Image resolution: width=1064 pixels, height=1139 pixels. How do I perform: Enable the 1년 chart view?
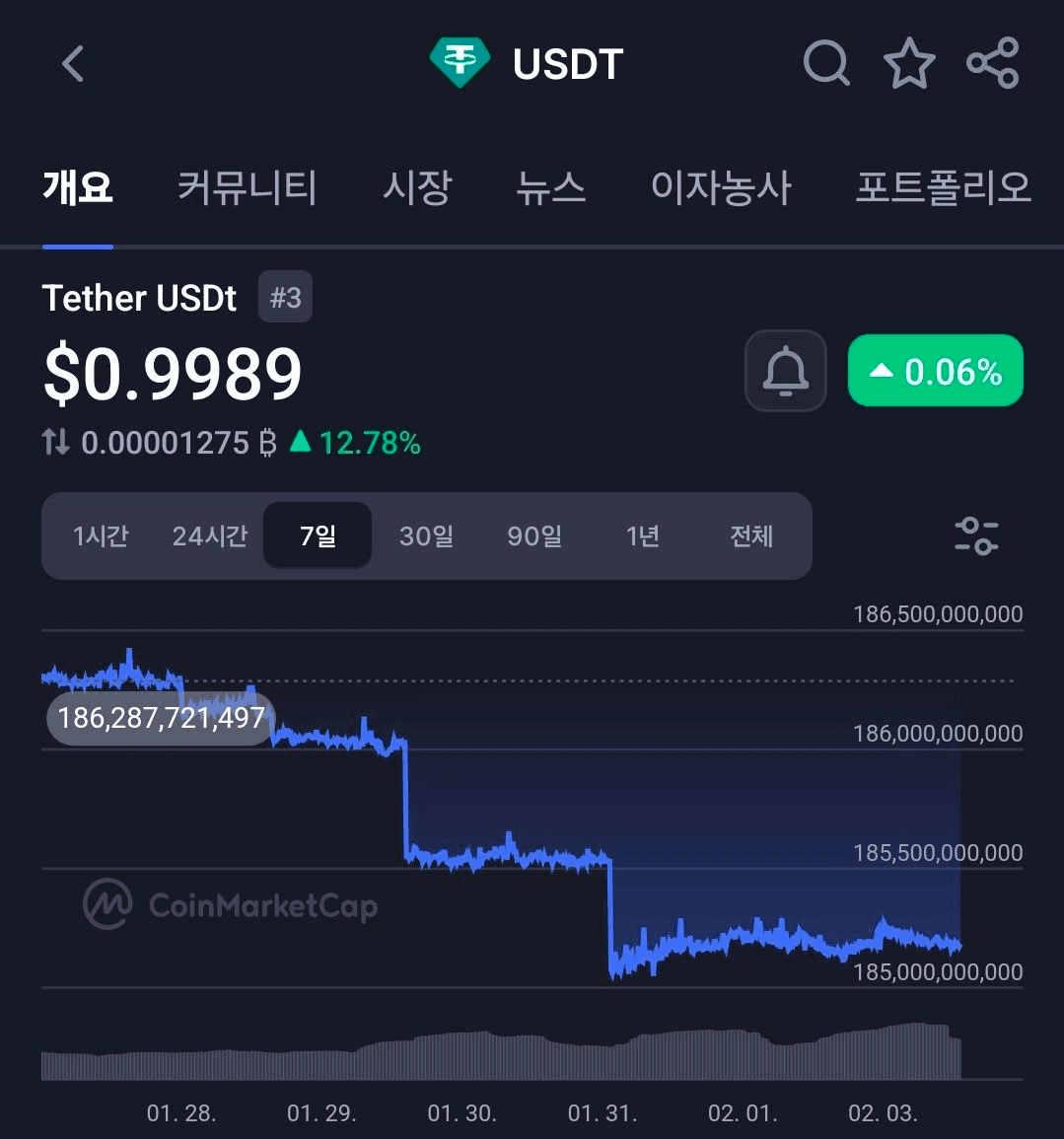642,535
